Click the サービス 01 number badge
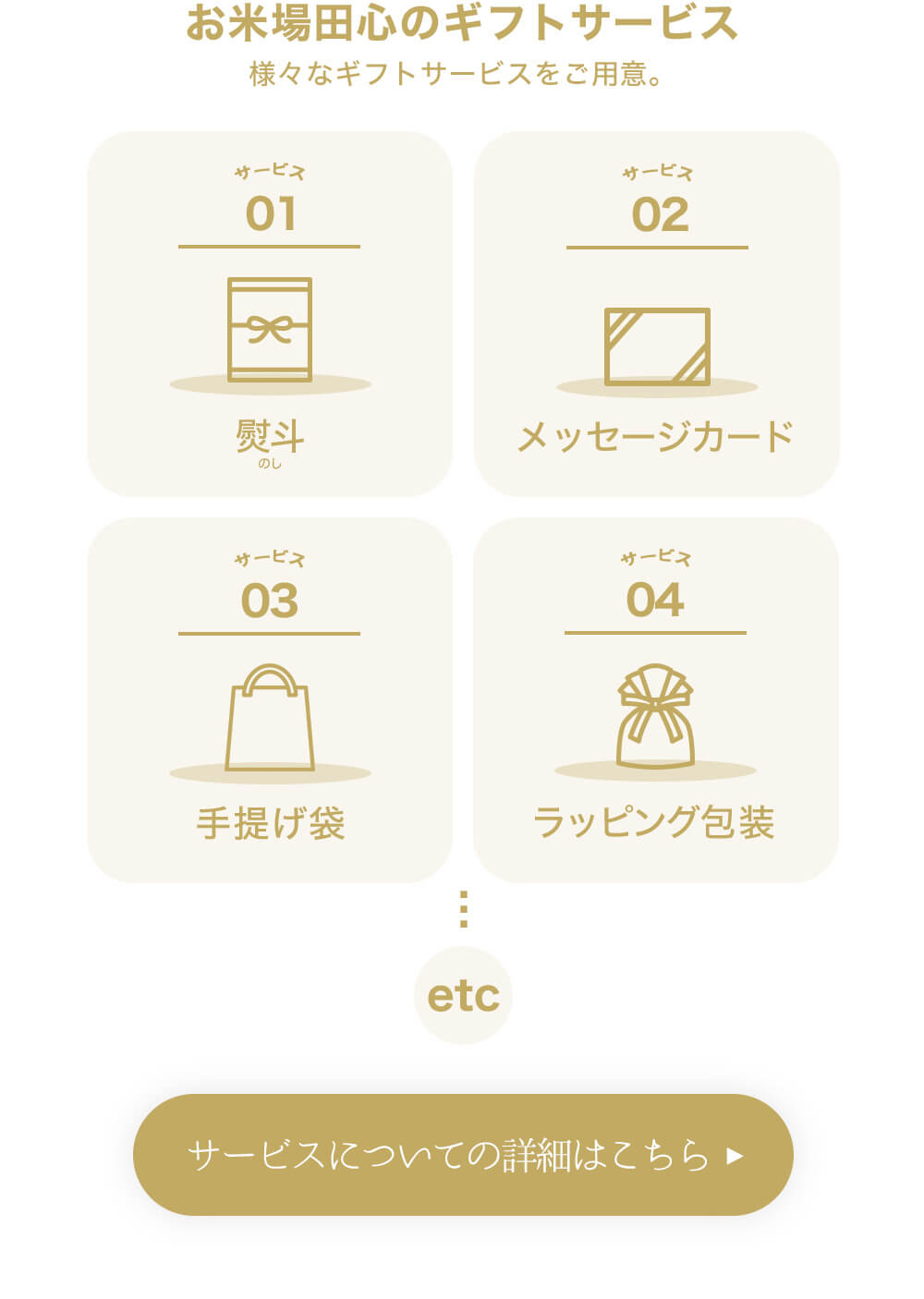This screenshot has height=1299, width=924. (268, 199)
